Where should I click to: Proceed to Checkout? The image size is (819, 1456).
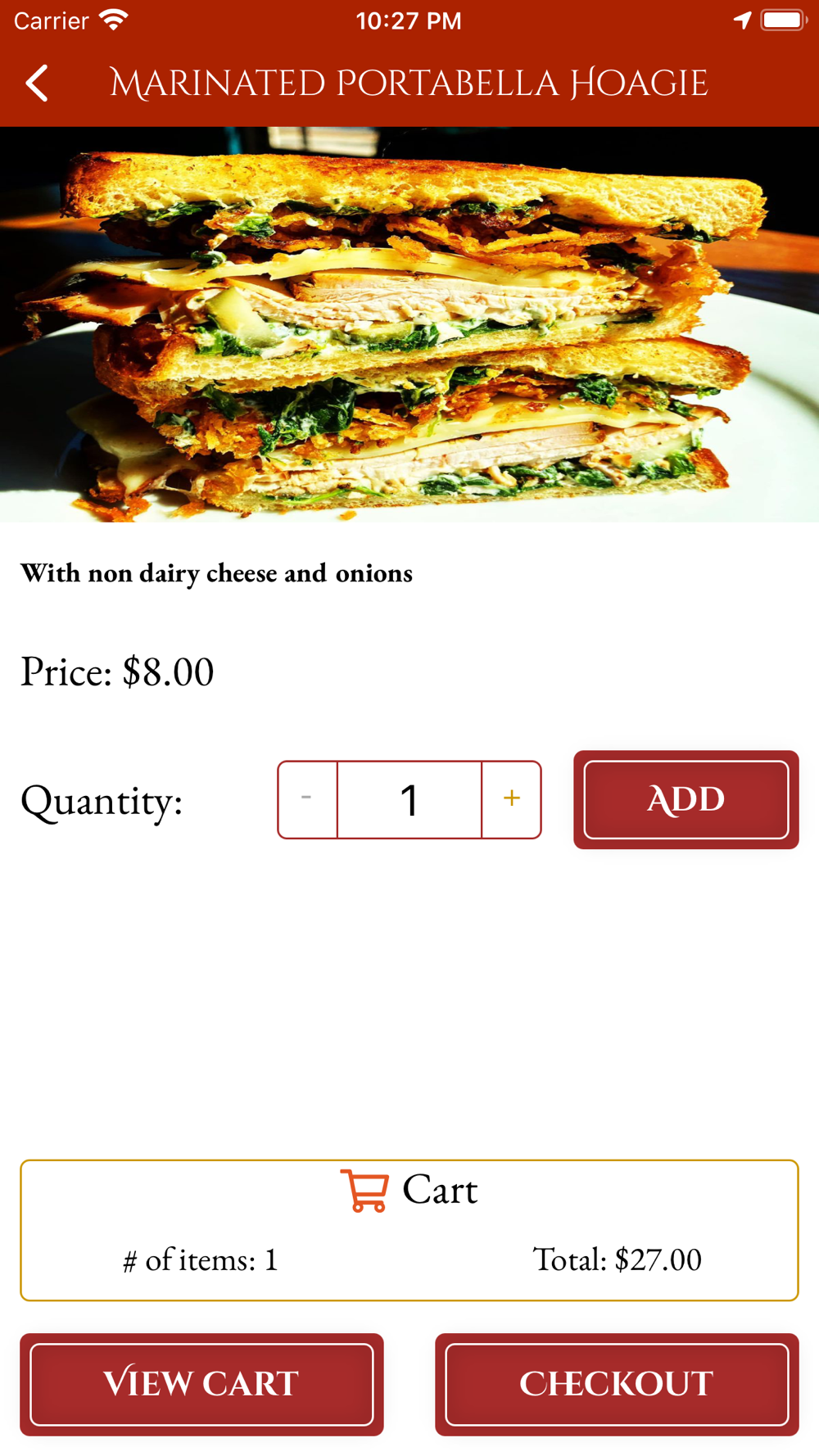click(x=617, y=1384)
